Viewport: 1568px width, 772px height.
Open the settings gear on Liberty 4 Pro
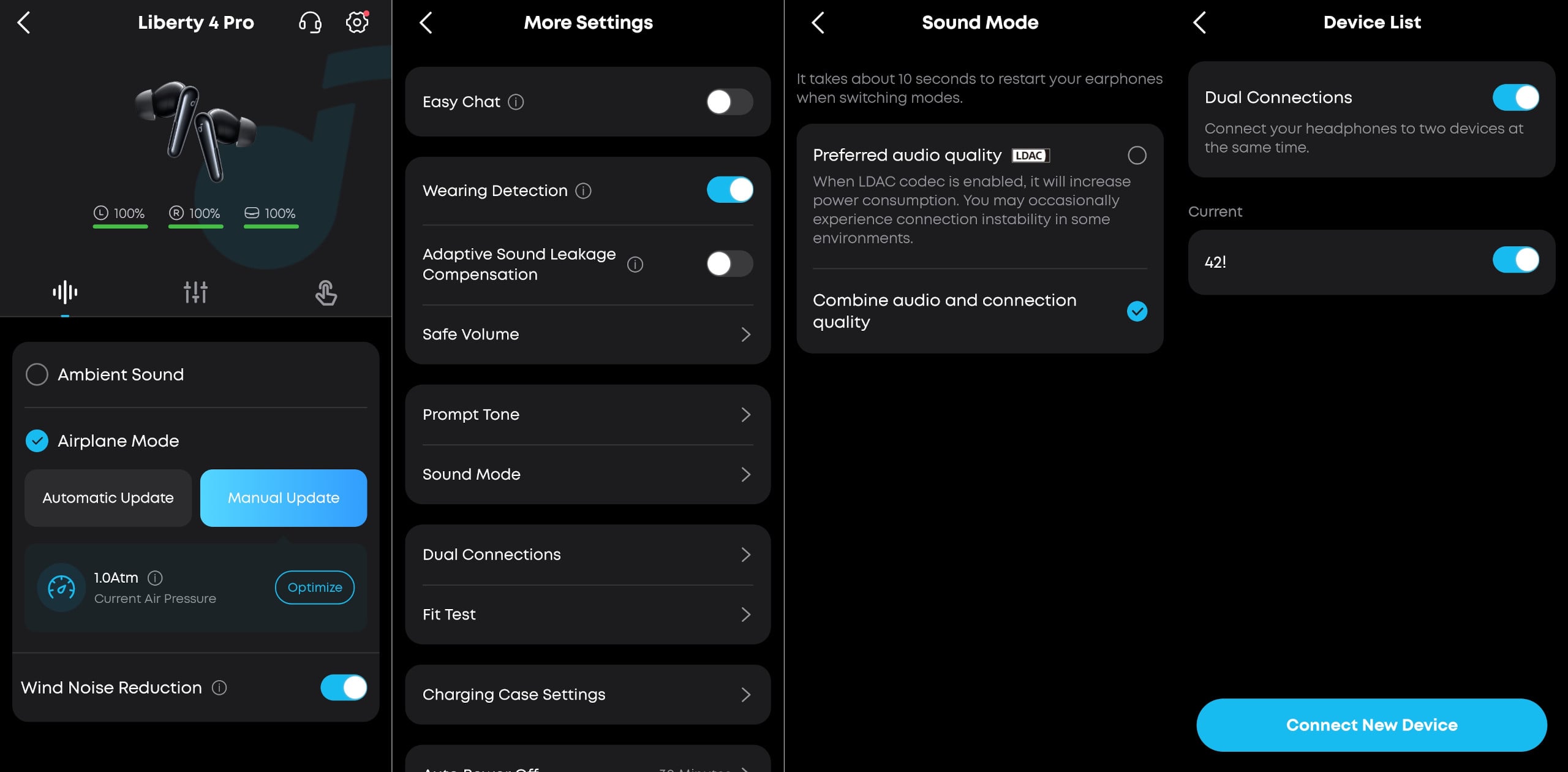click(x=357, y=23)
